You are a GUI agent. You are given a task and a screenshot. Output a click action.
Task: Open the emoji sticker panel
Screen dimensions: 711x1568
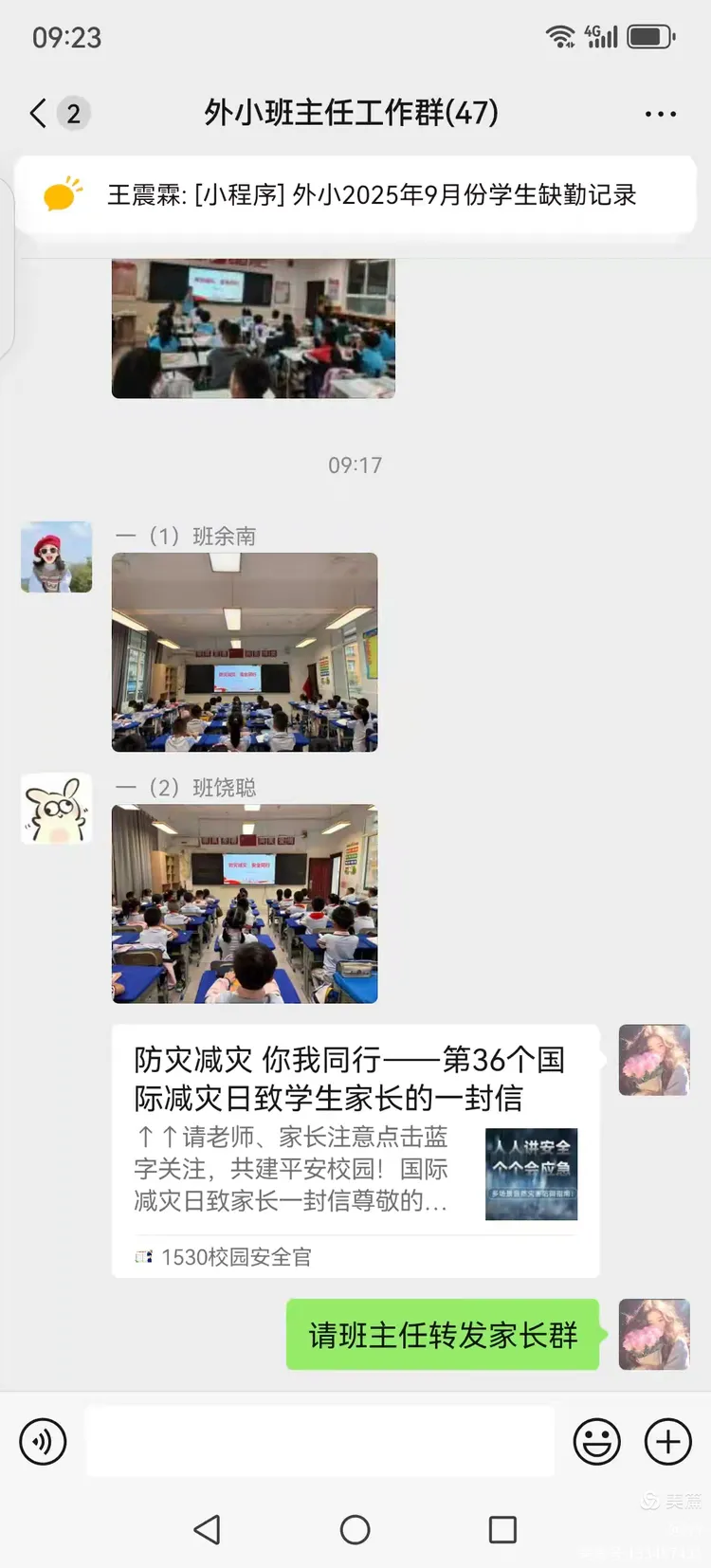(597, 1442)
